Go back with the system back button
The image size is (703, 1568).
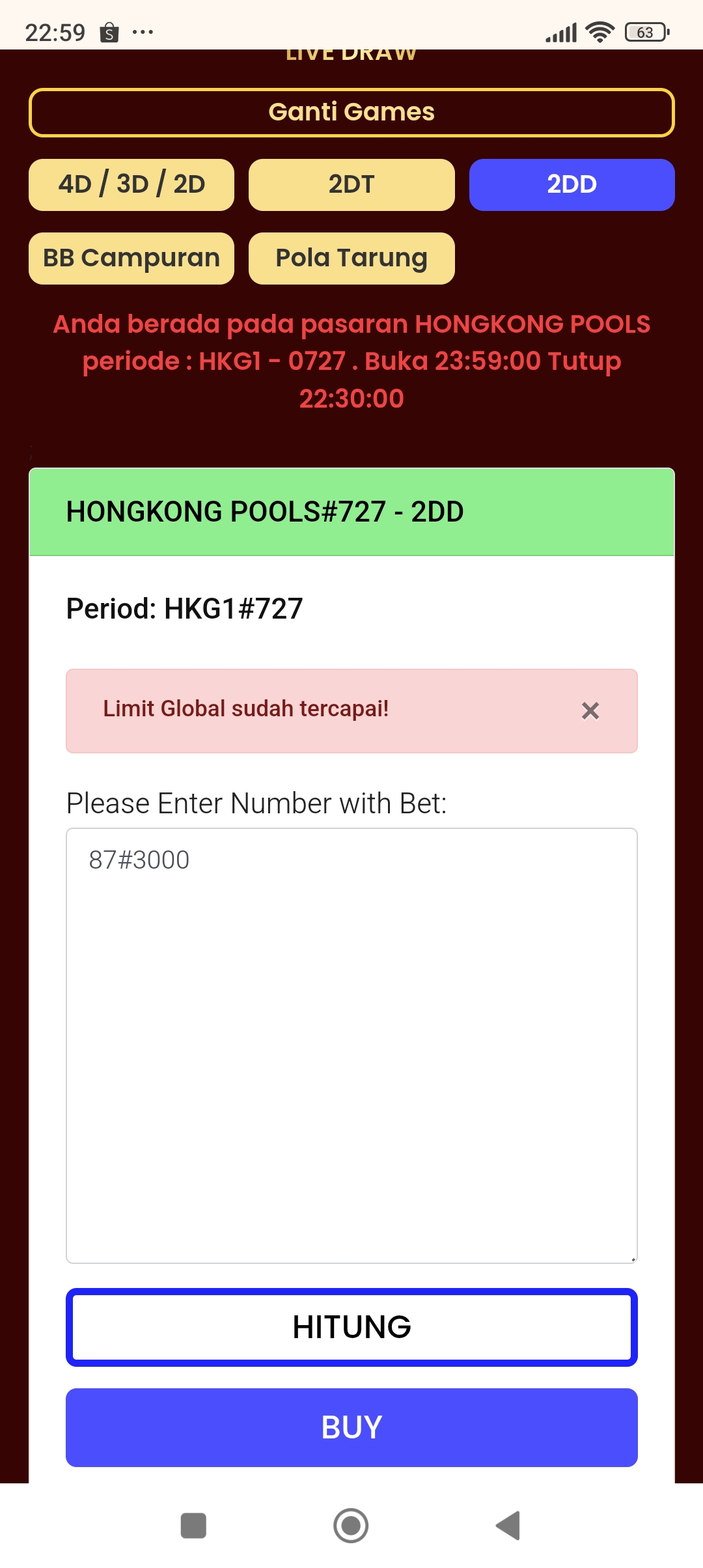tap(508, 1526)
